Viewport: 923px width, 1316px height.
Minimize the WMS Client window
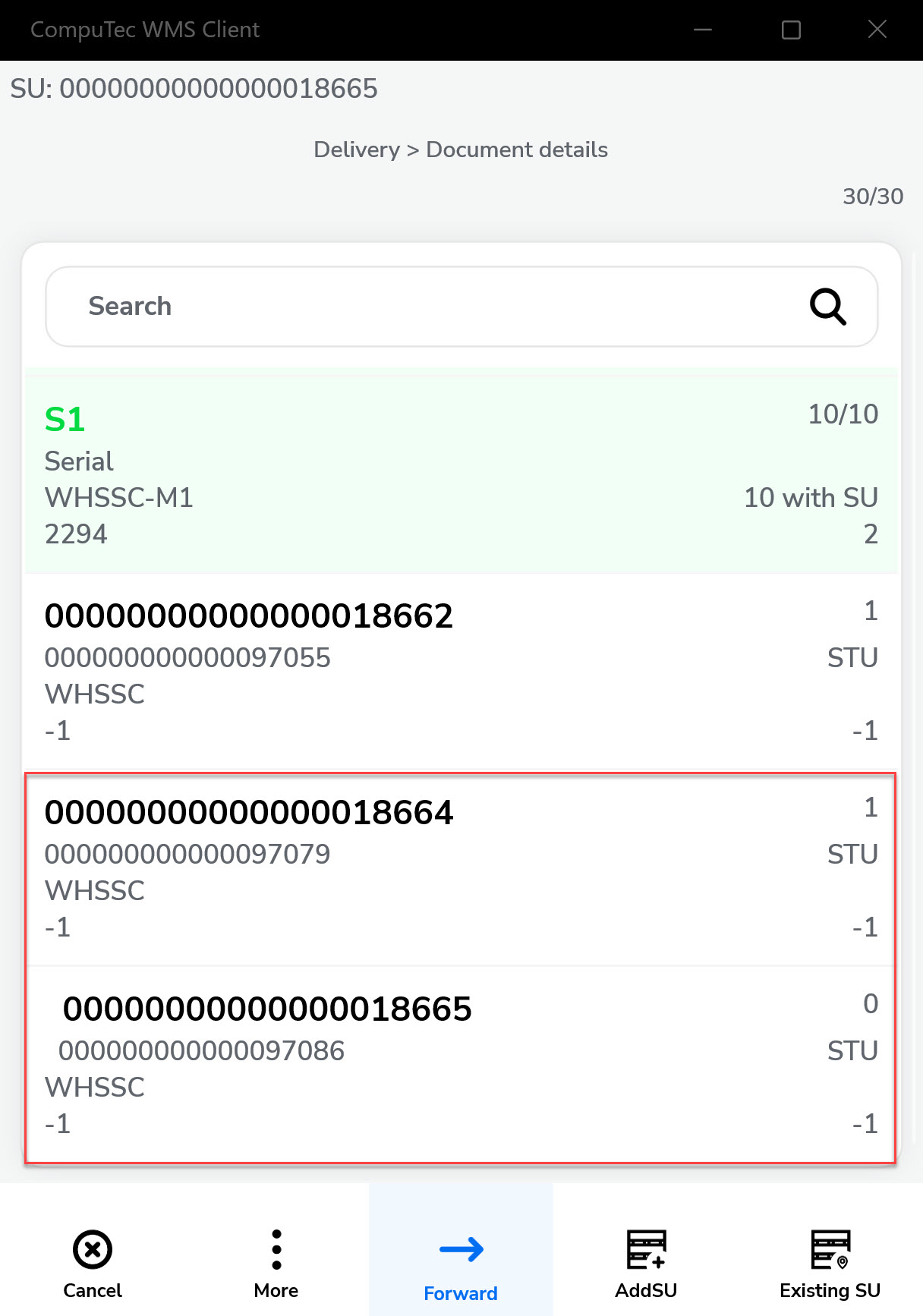pyautogui.click(x=703, y=30)
